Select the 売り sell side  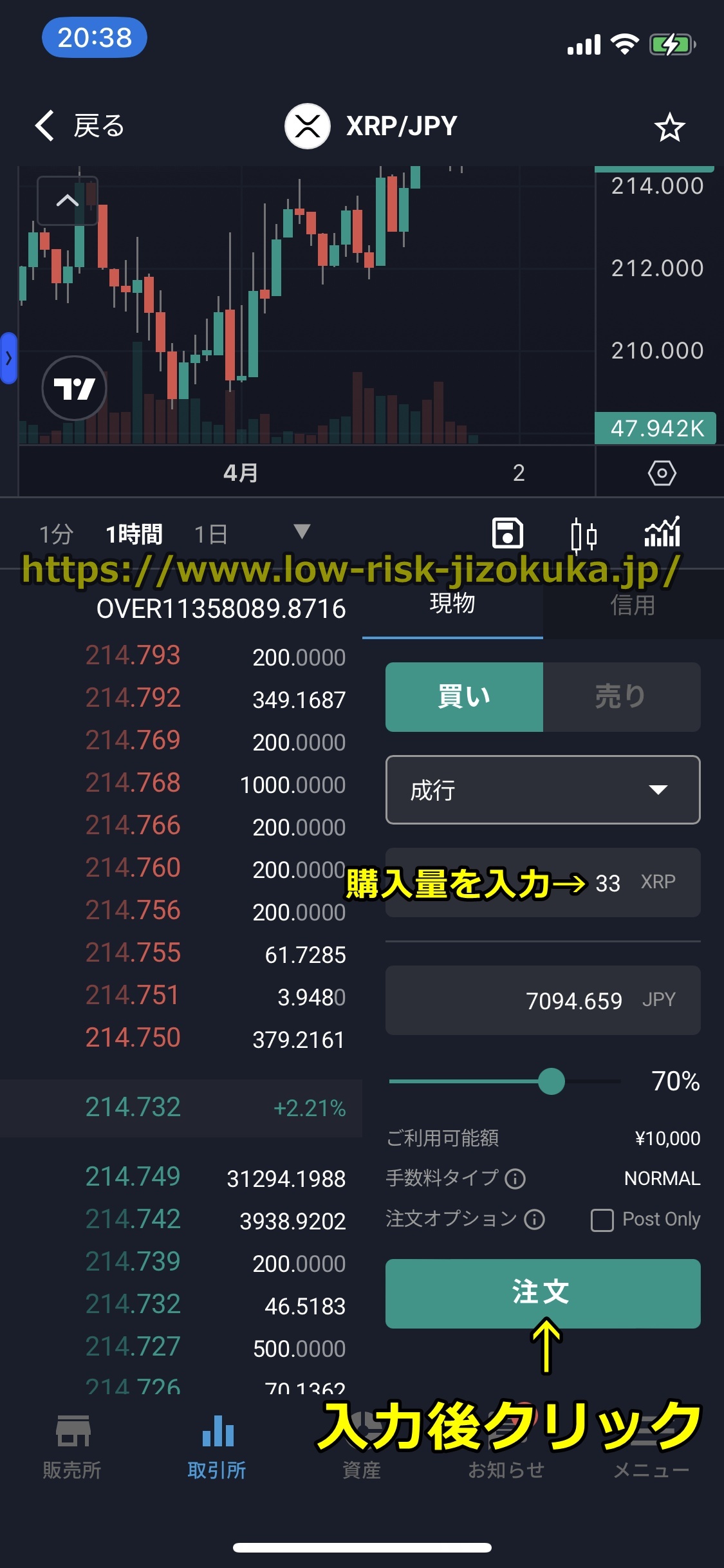coord(621,697)
